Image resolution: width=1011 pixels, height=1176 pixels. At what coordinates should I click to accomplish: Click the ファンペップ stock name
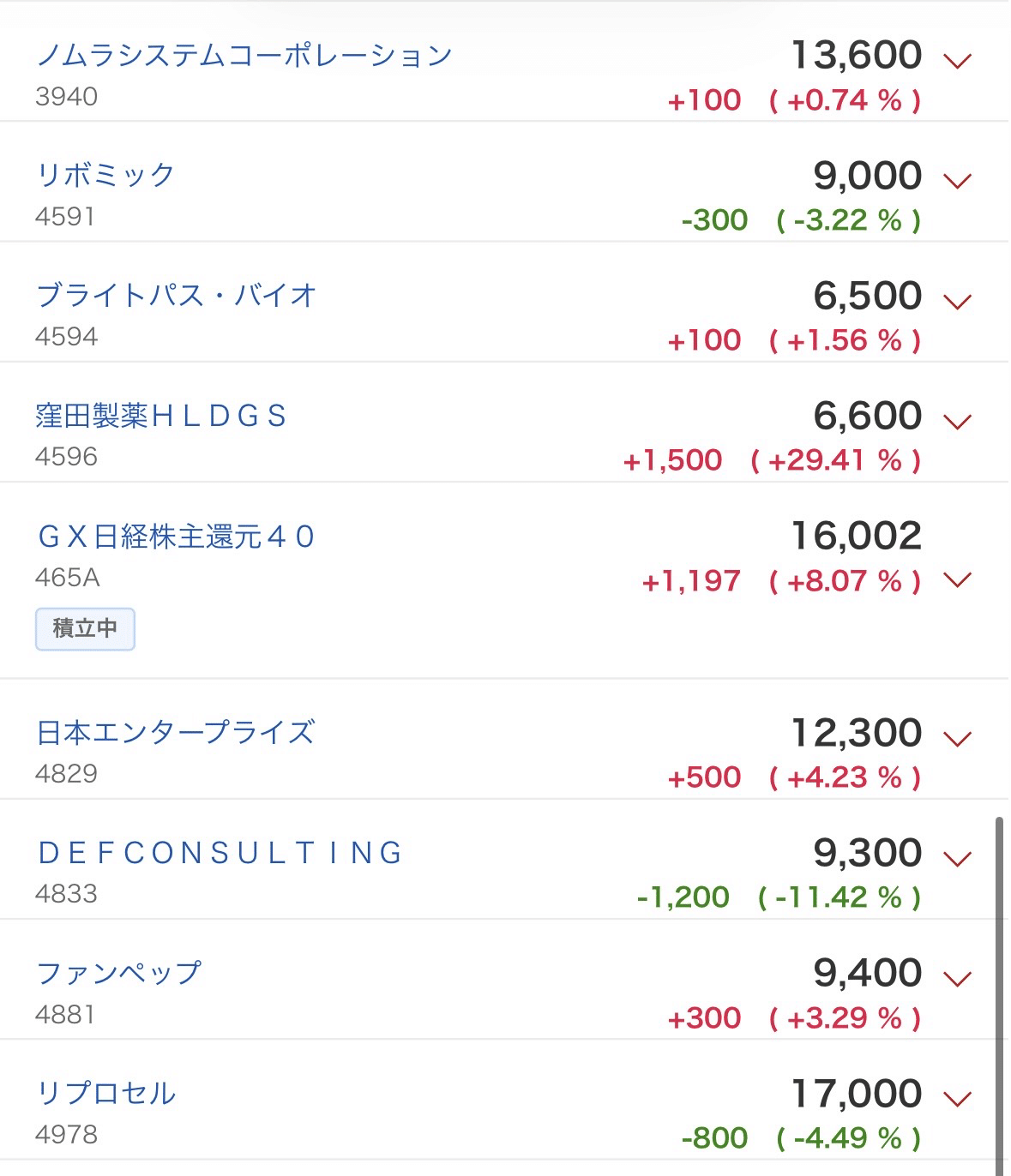tap(117, 973)
